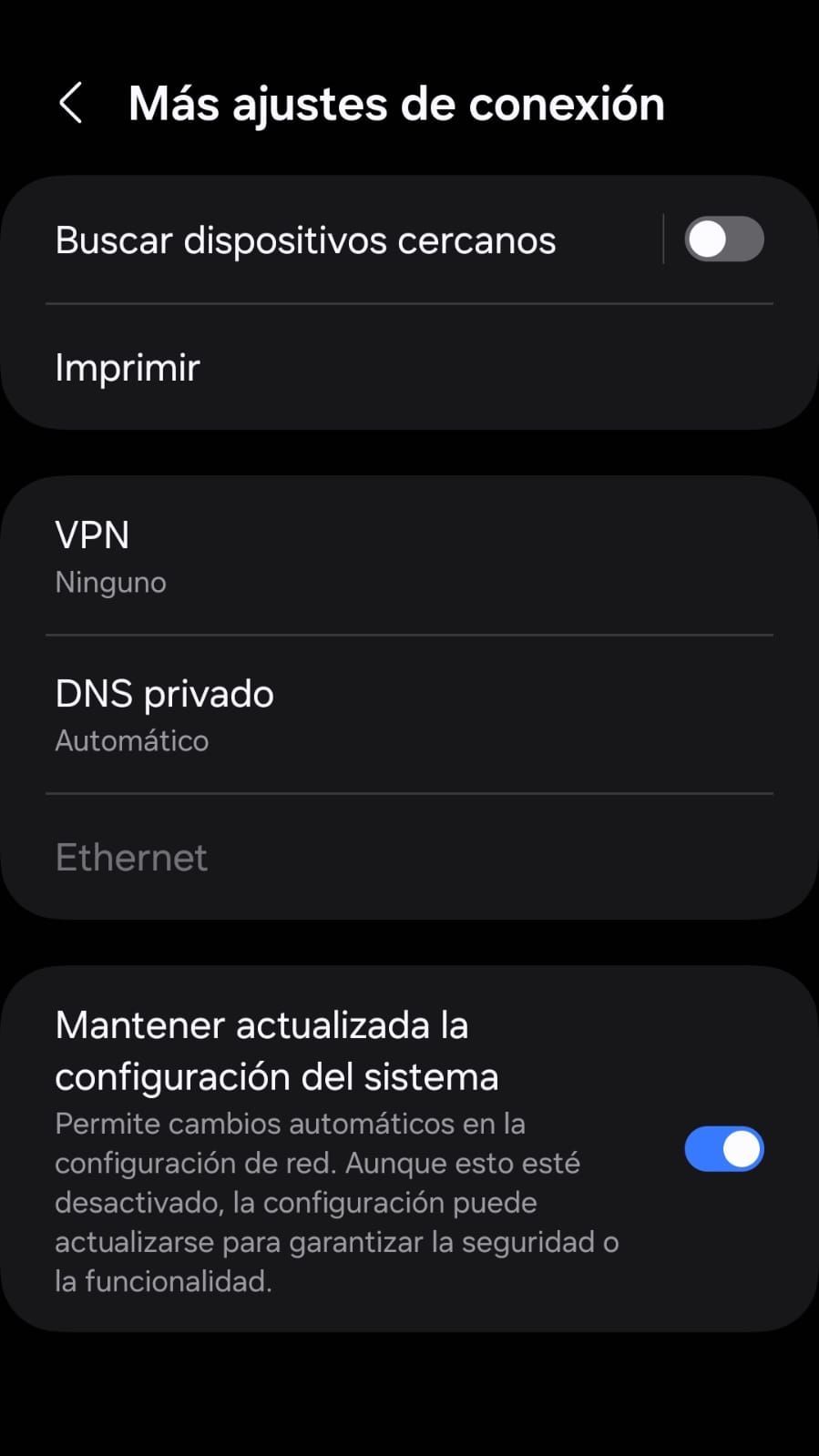
Task: Open the Imprimir settings
Action: coord(128,368)
